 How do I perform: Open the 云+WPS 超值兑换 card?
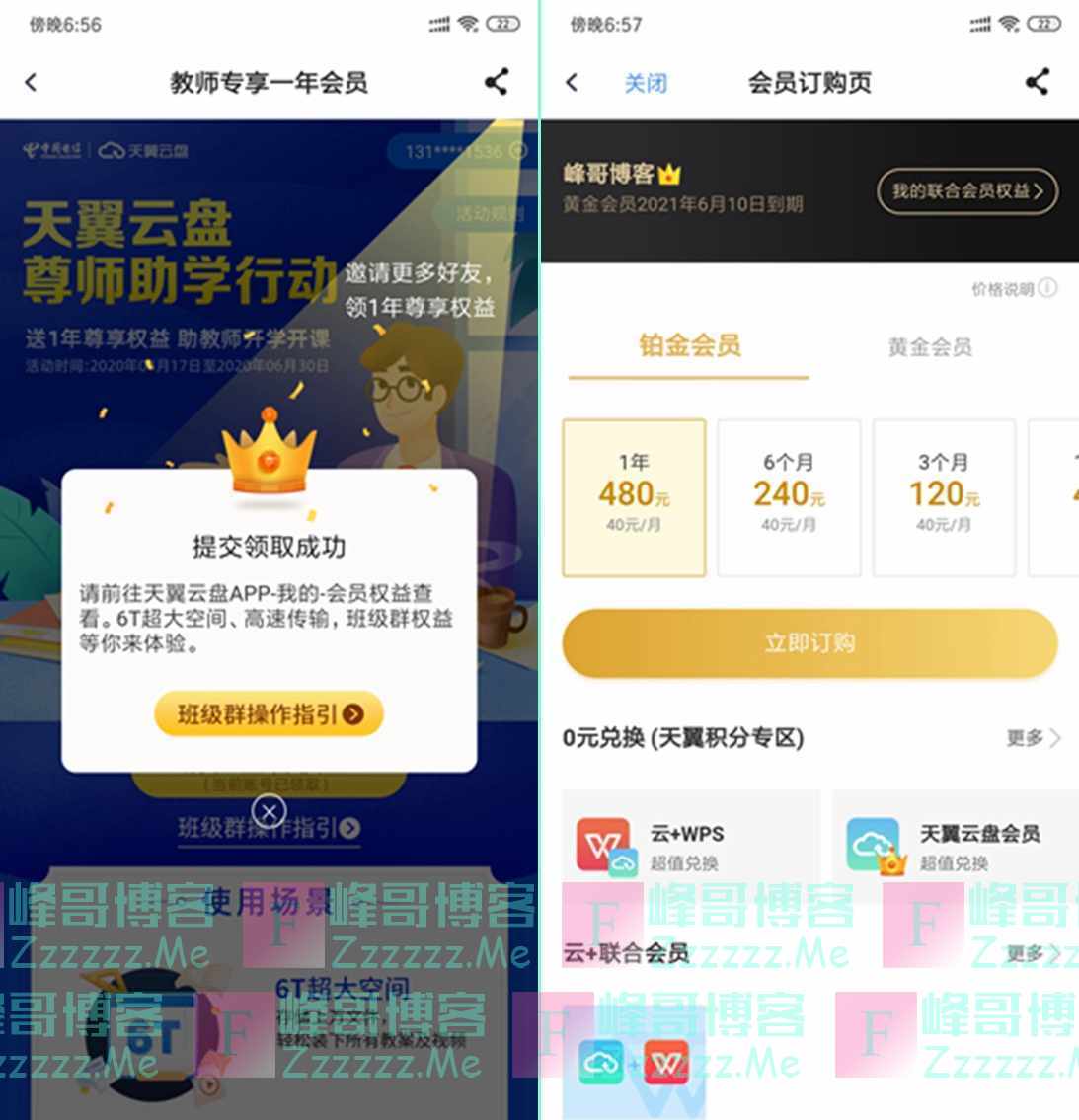[x=690, y=846]
